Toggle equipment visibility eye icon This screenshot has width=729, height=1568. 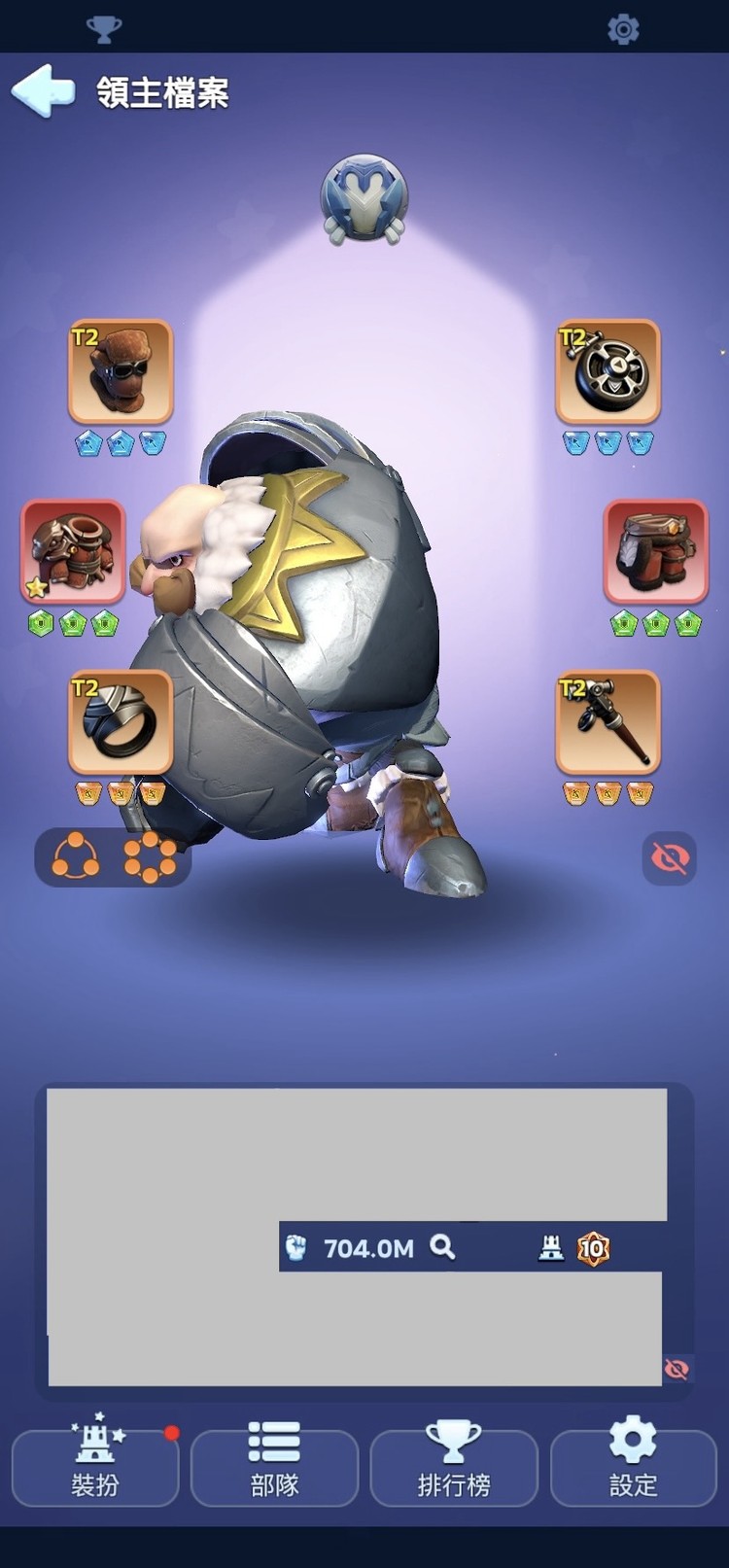tap(670, 857)
